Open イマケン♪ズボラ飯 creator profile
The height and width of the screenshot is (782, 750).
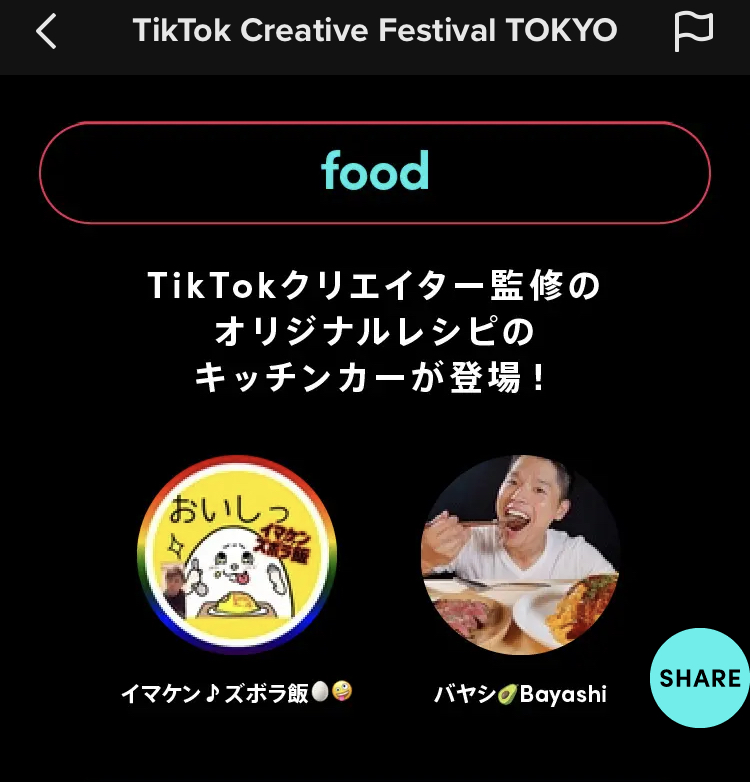237,556
